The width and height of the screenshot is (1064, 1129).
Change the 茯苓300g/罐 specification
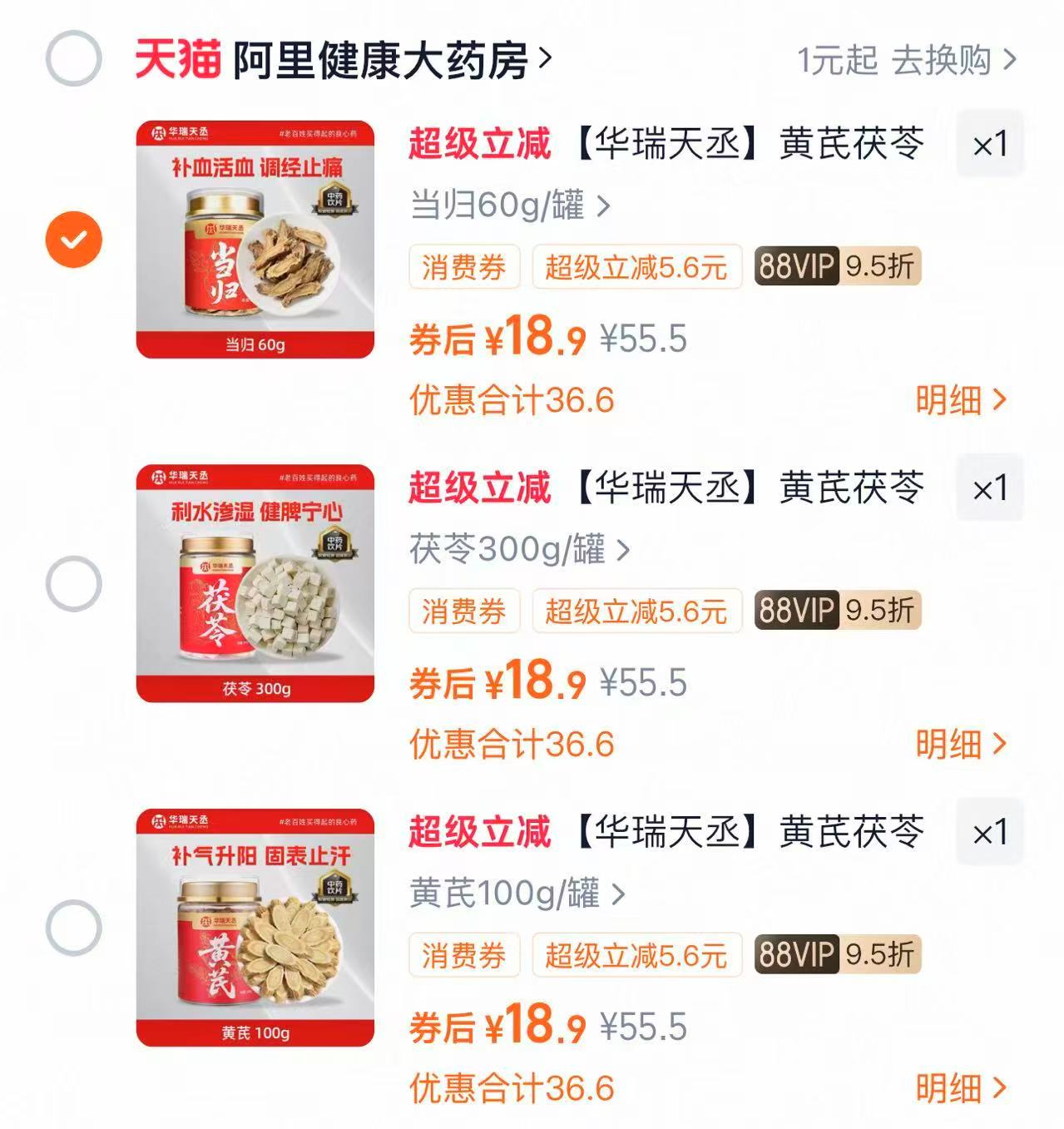coord(519,549)
